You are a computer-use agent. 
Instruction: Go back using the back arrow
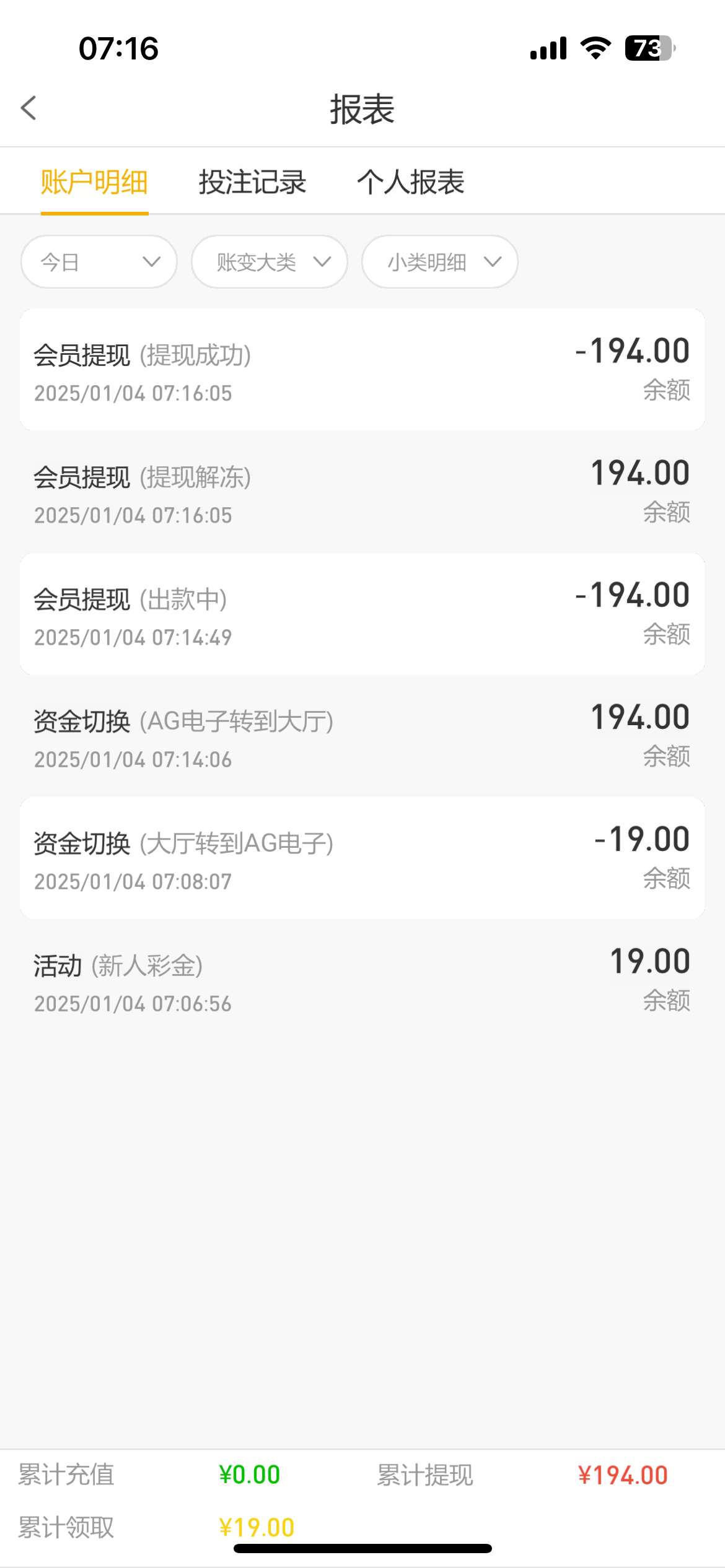pos(29,108)
